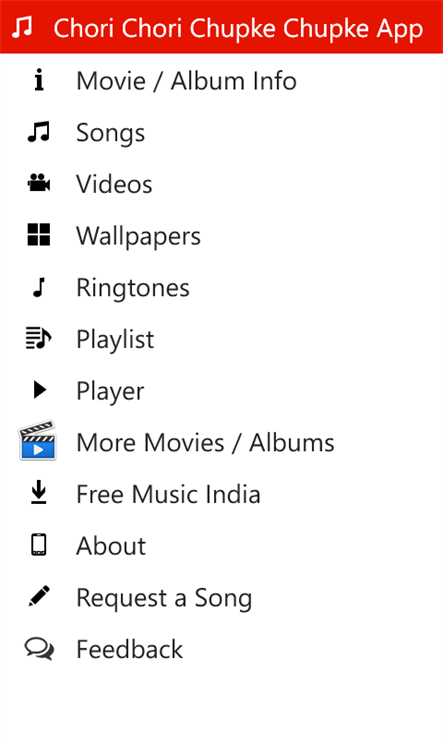Tap Free Music India
The width and height of the screenshot is (443, 738).
(221, 494)
